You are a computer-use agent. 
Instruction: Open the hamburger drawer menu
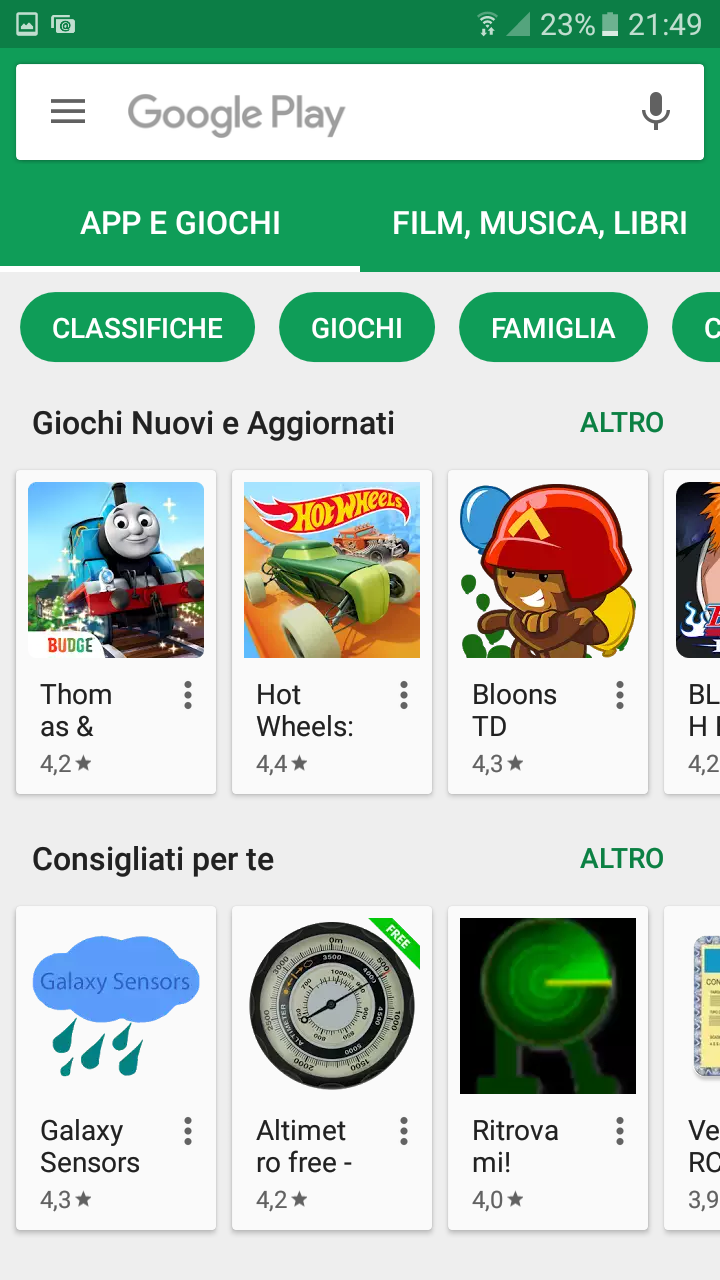68,112
